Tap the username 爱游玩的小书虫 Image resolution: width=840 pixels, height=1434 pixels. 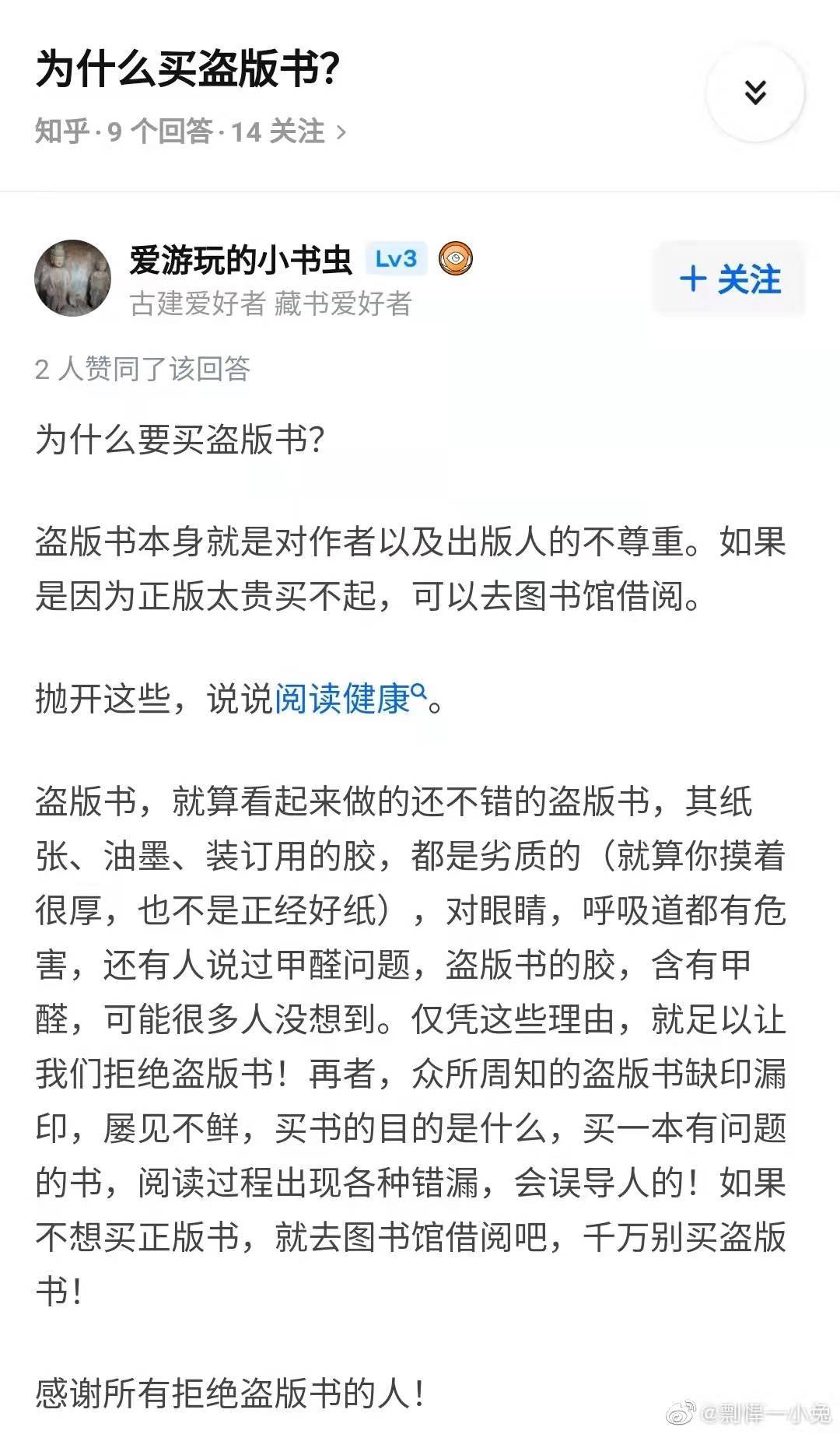tap(240, 259)
